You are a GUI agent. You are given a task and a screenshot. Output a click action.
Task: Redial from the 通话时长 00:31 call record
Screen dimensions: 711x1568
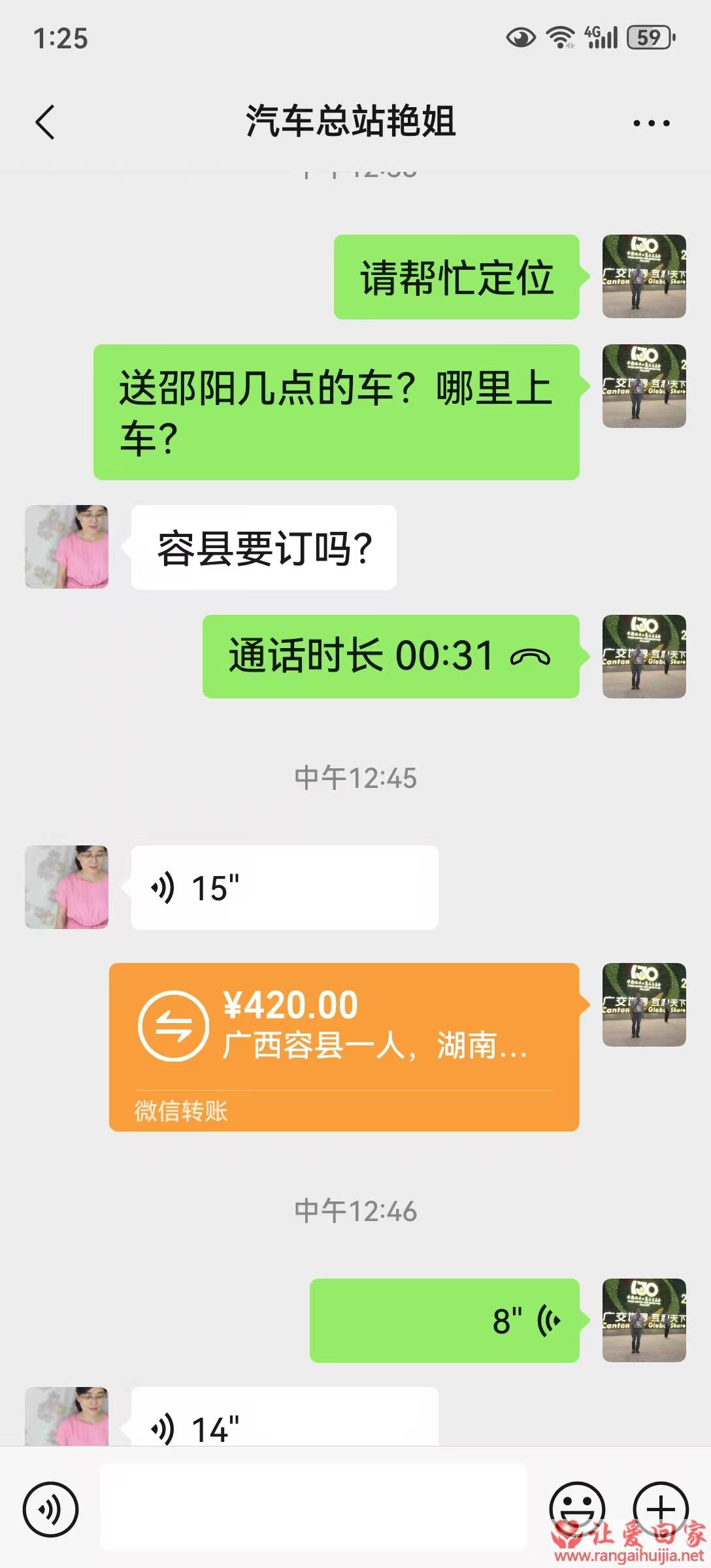391,657
